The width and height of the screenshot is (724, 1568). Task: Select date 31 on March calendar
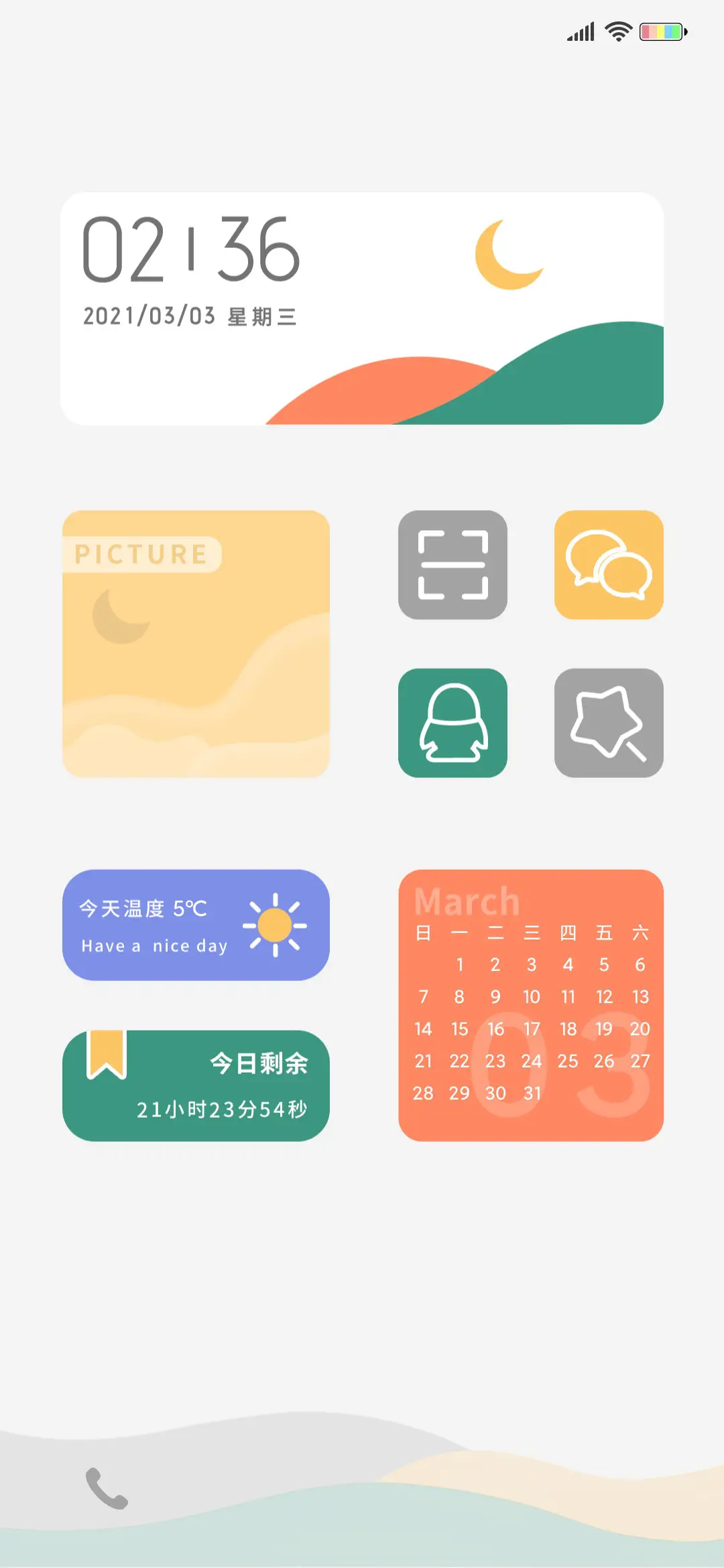click(x=532, y=1093)
